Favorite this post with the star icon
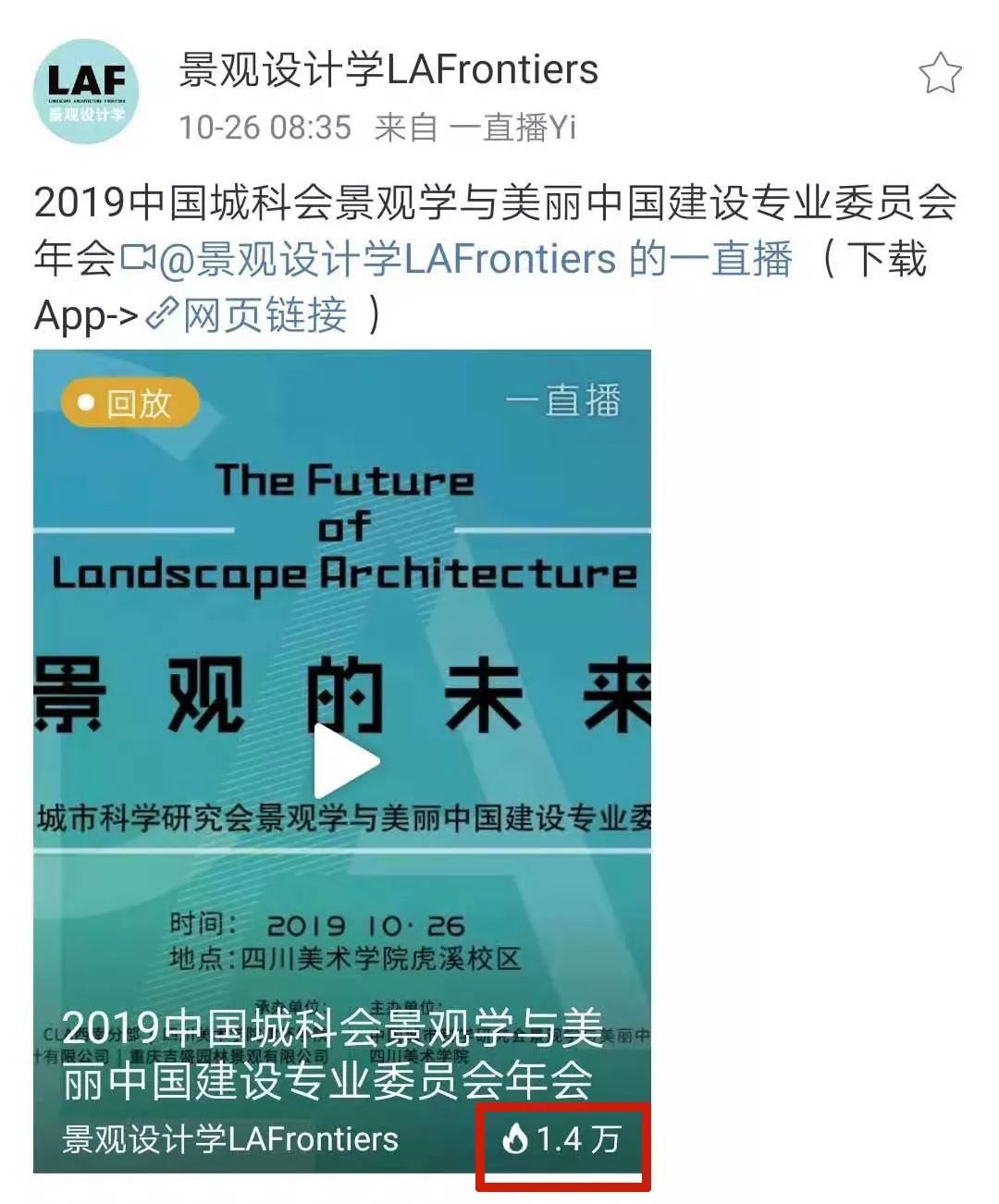The height and width of the screenshot is (1204, 999). 940,73
